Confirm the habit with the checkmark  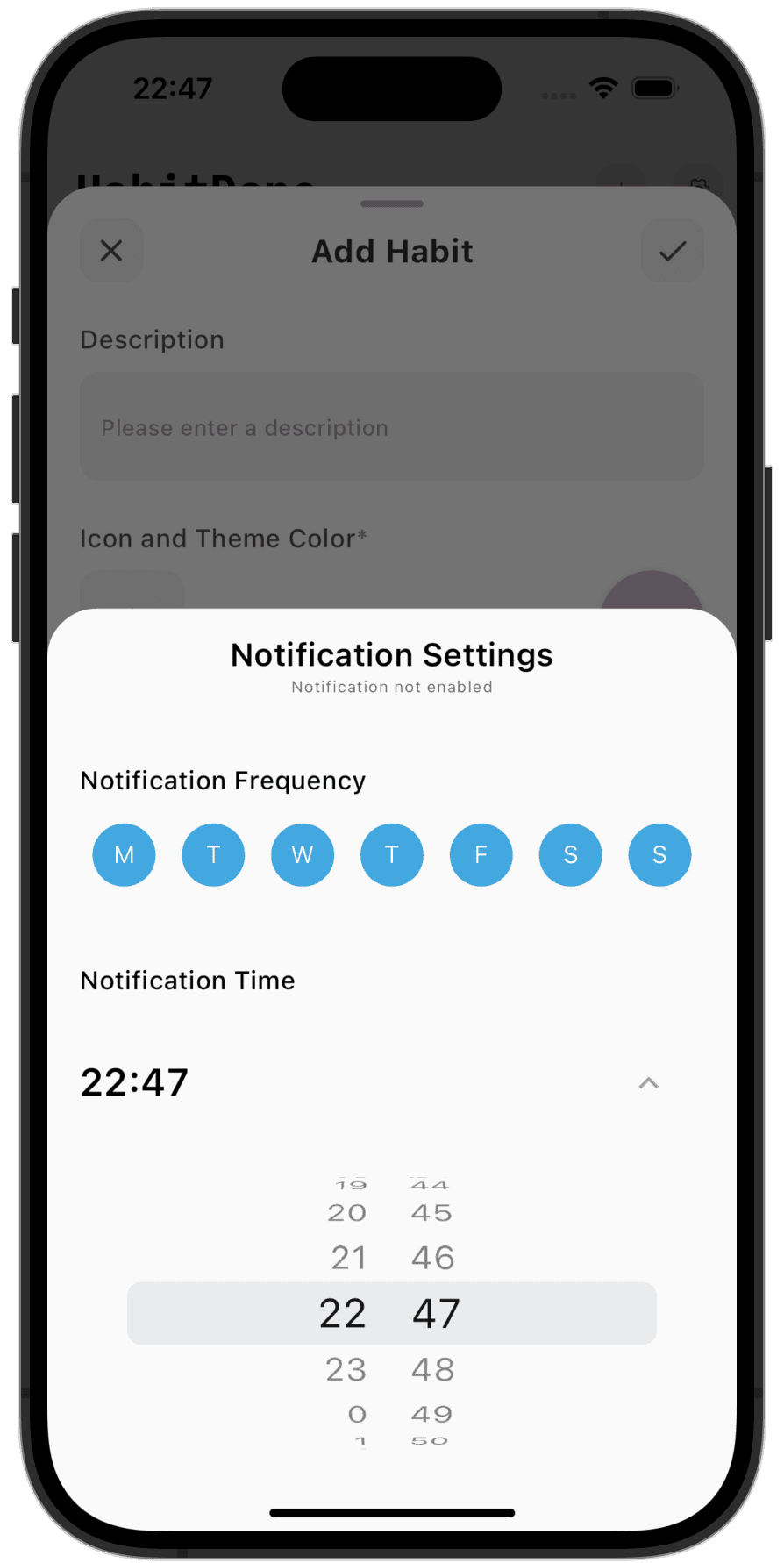coord(673,251)
